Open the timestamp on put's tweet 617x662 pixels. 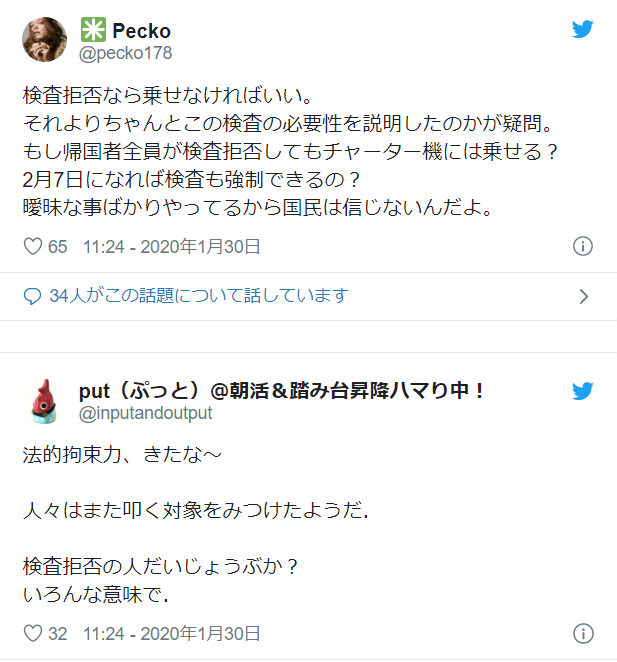point(172,633)
